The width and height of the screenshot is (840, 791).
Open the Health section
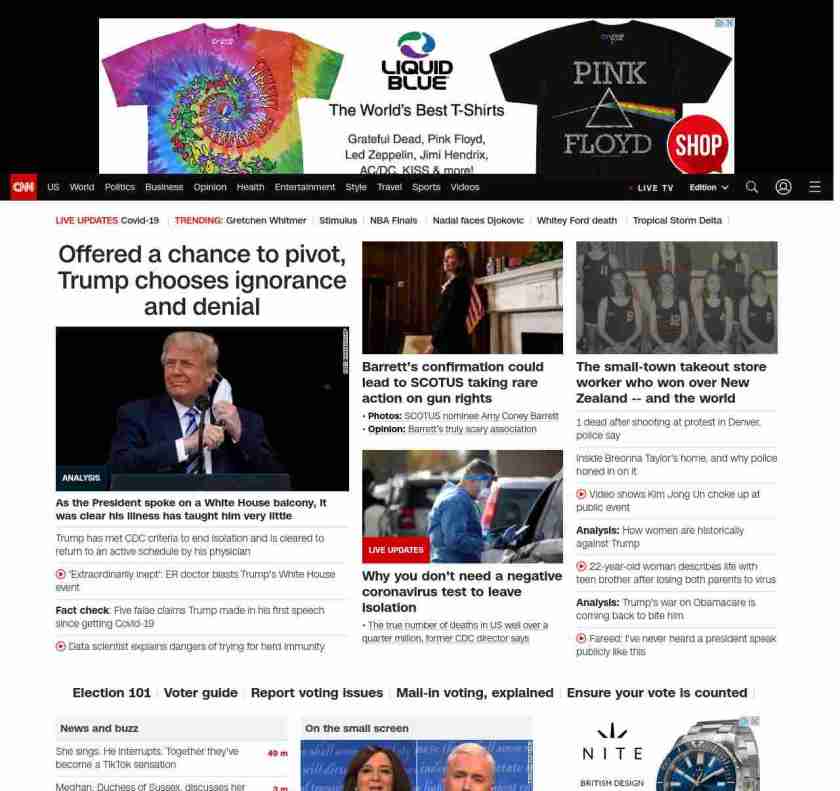[250, 187]
